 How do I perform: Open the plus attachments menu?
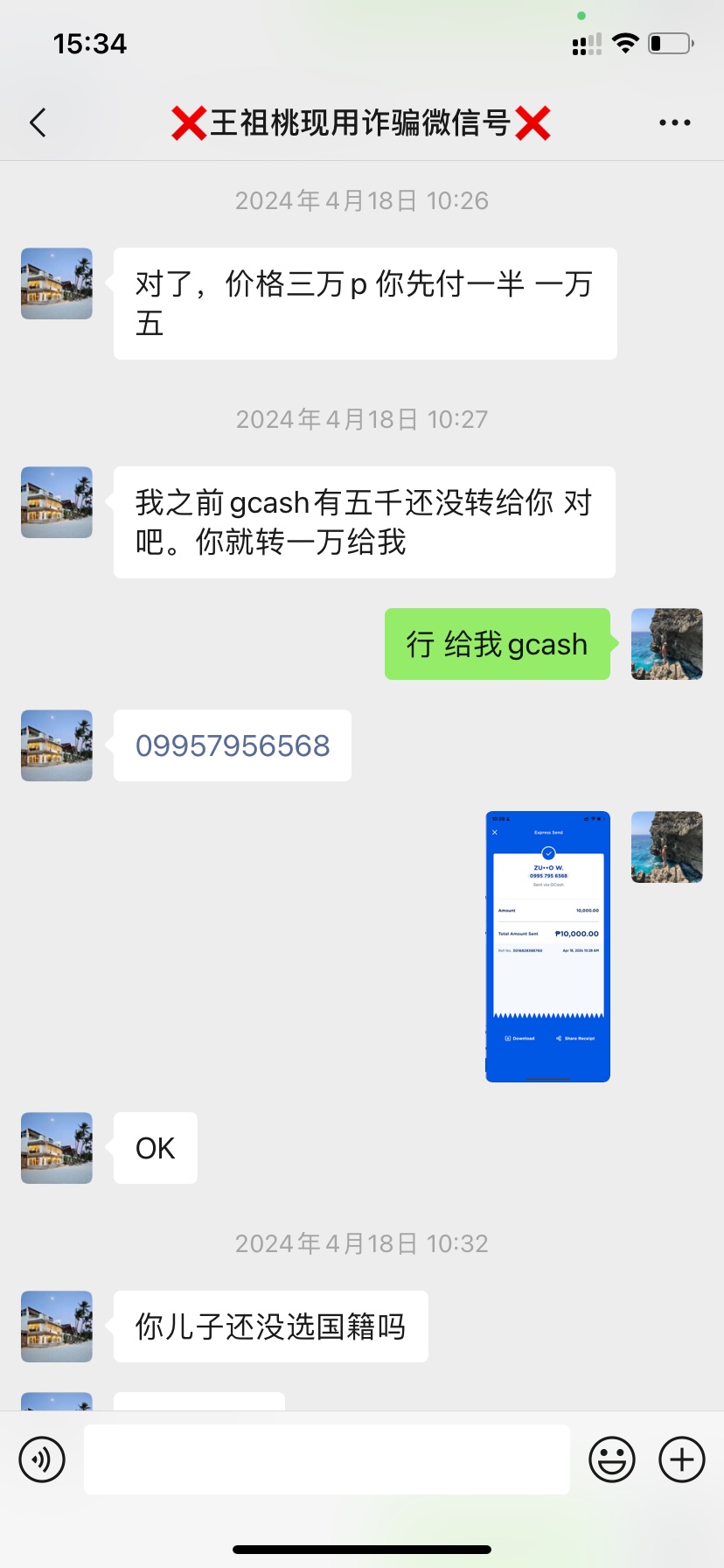681,1459
